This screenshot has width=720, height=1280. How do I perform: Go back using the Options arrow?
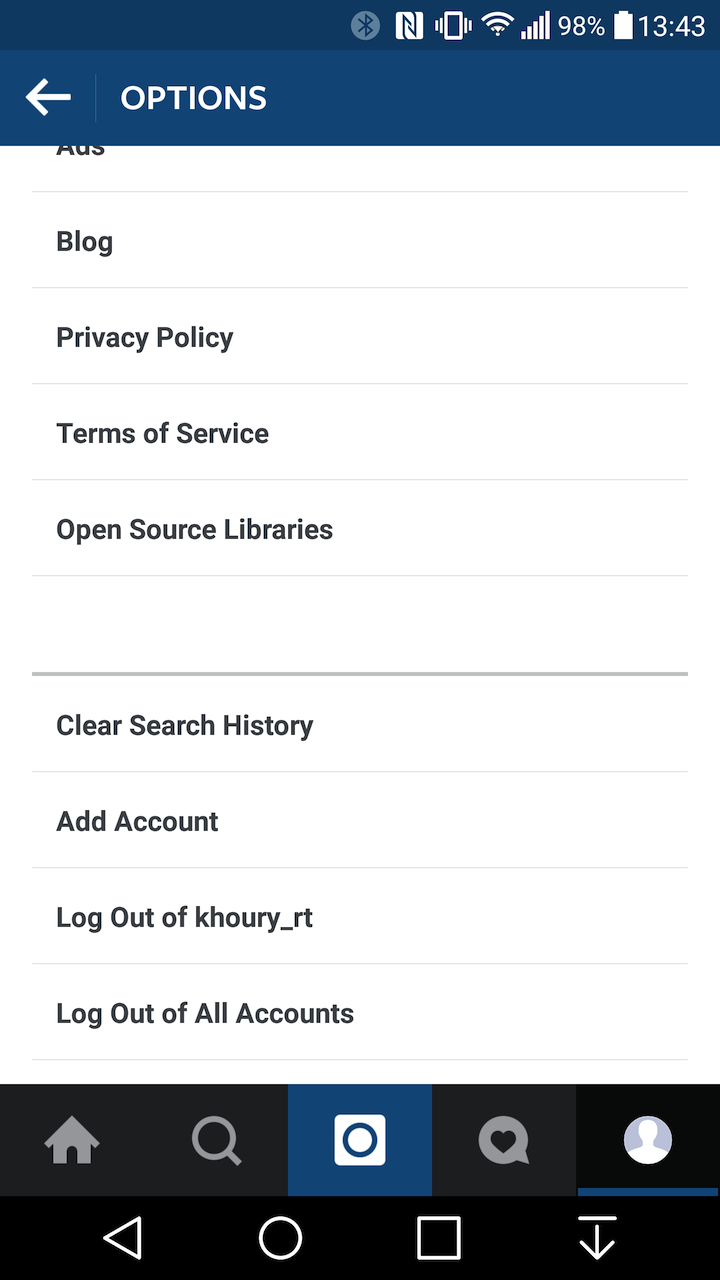[x=48, y=98]
